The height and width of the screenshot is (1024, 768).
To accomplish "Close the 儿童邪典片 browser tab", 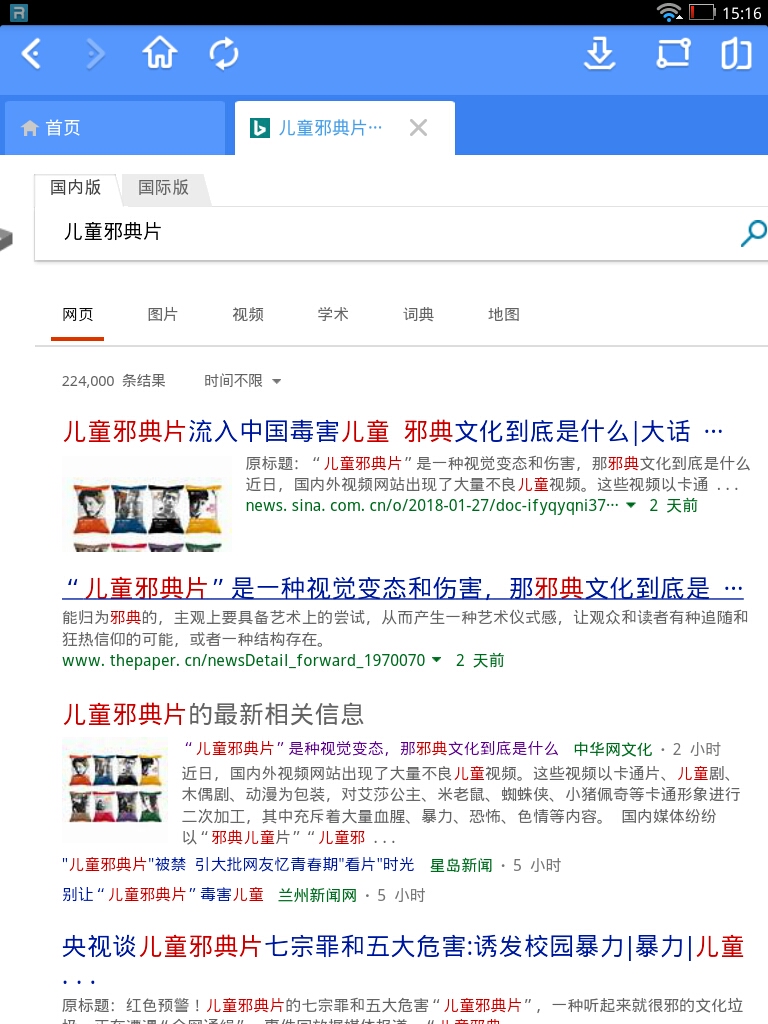I will (419, 128).
